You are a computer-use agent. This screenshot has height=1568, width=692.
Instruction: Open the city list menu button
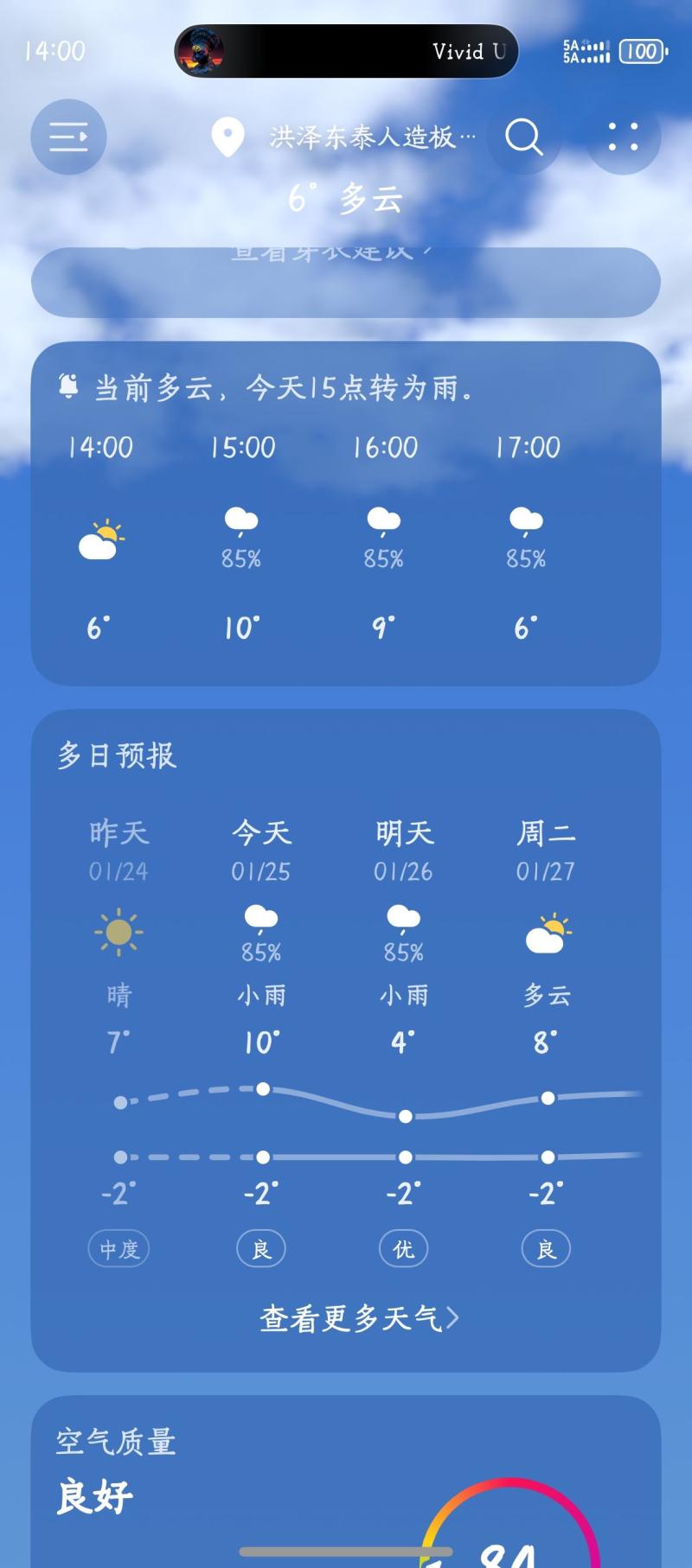[x=68, y=137]
